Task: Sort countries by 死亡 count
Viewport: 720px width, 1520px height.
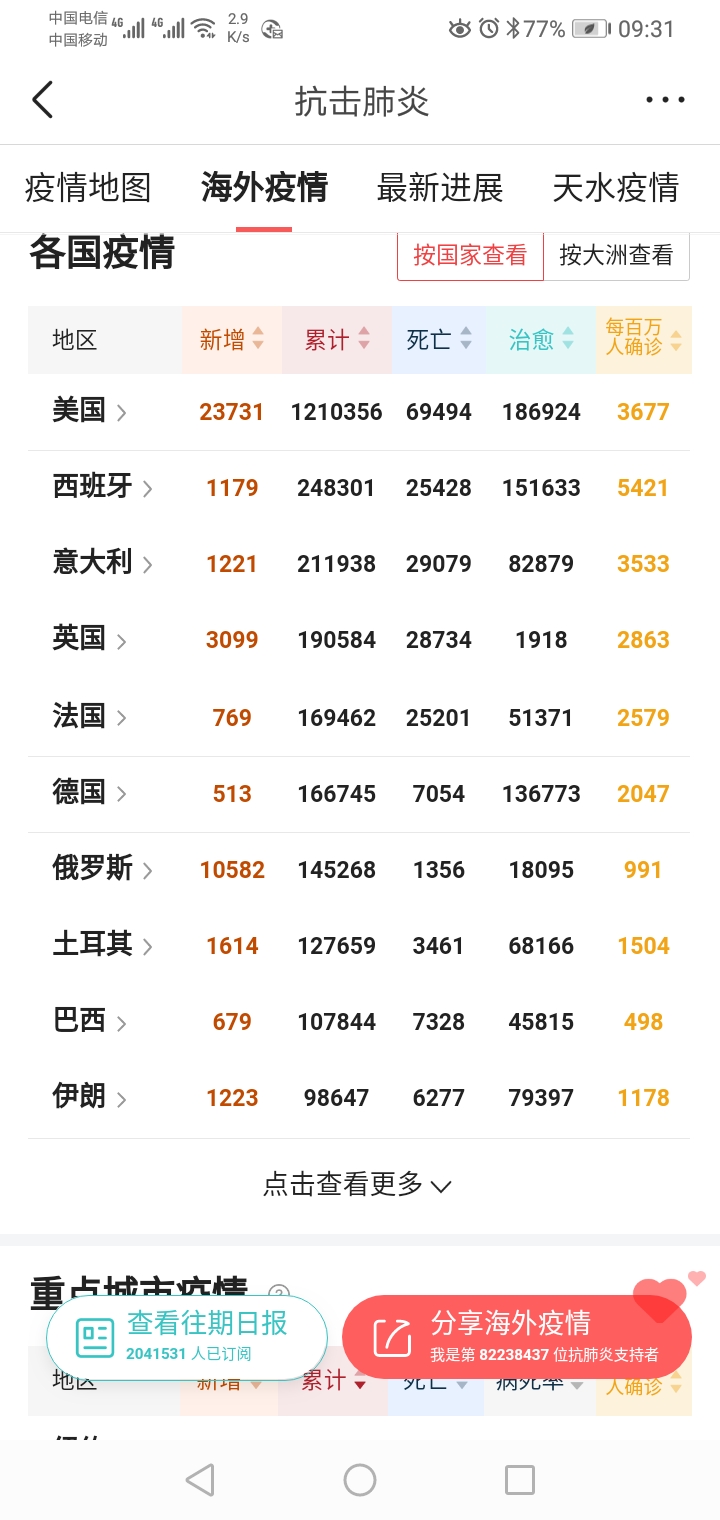Action: pos(439,340)
